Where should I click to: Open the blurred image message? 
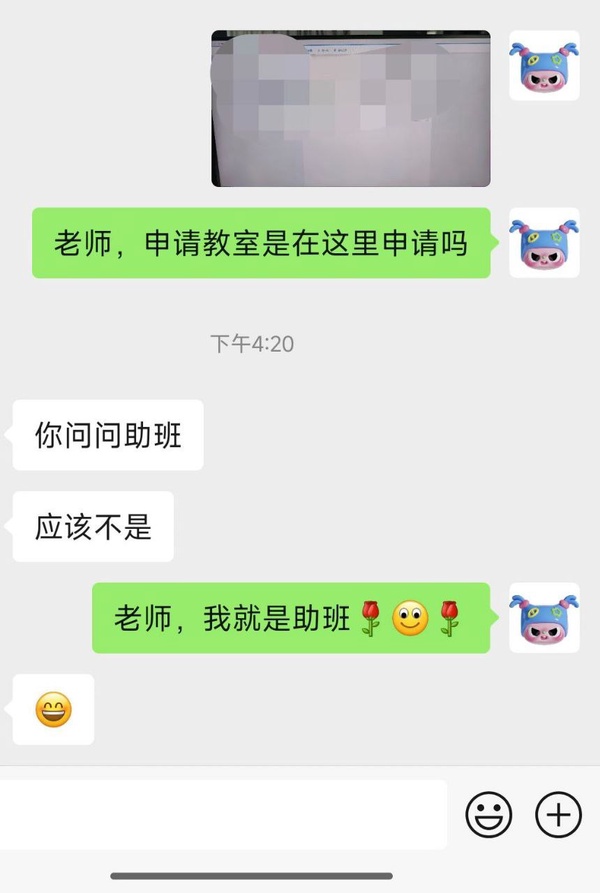350,108
